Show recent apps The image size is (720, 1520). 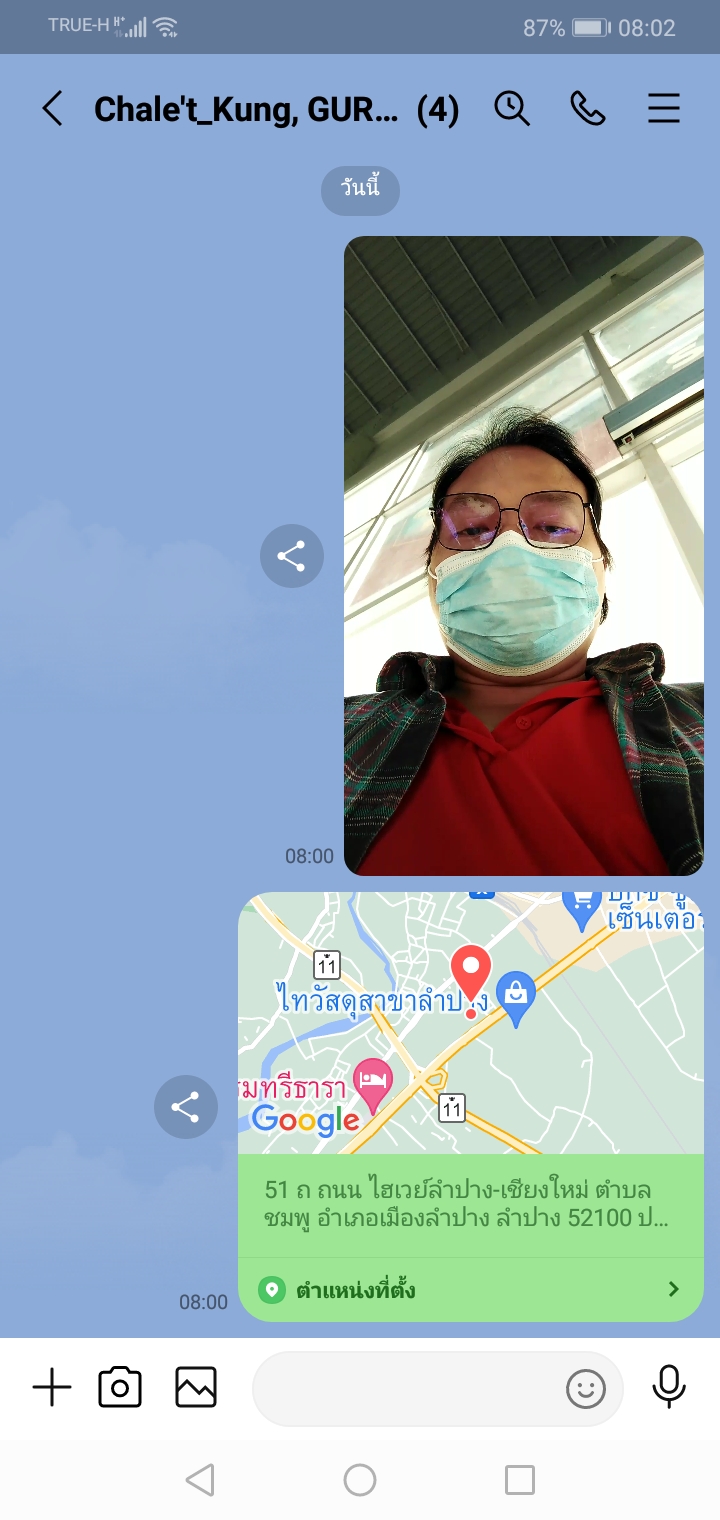(520, 1480)
